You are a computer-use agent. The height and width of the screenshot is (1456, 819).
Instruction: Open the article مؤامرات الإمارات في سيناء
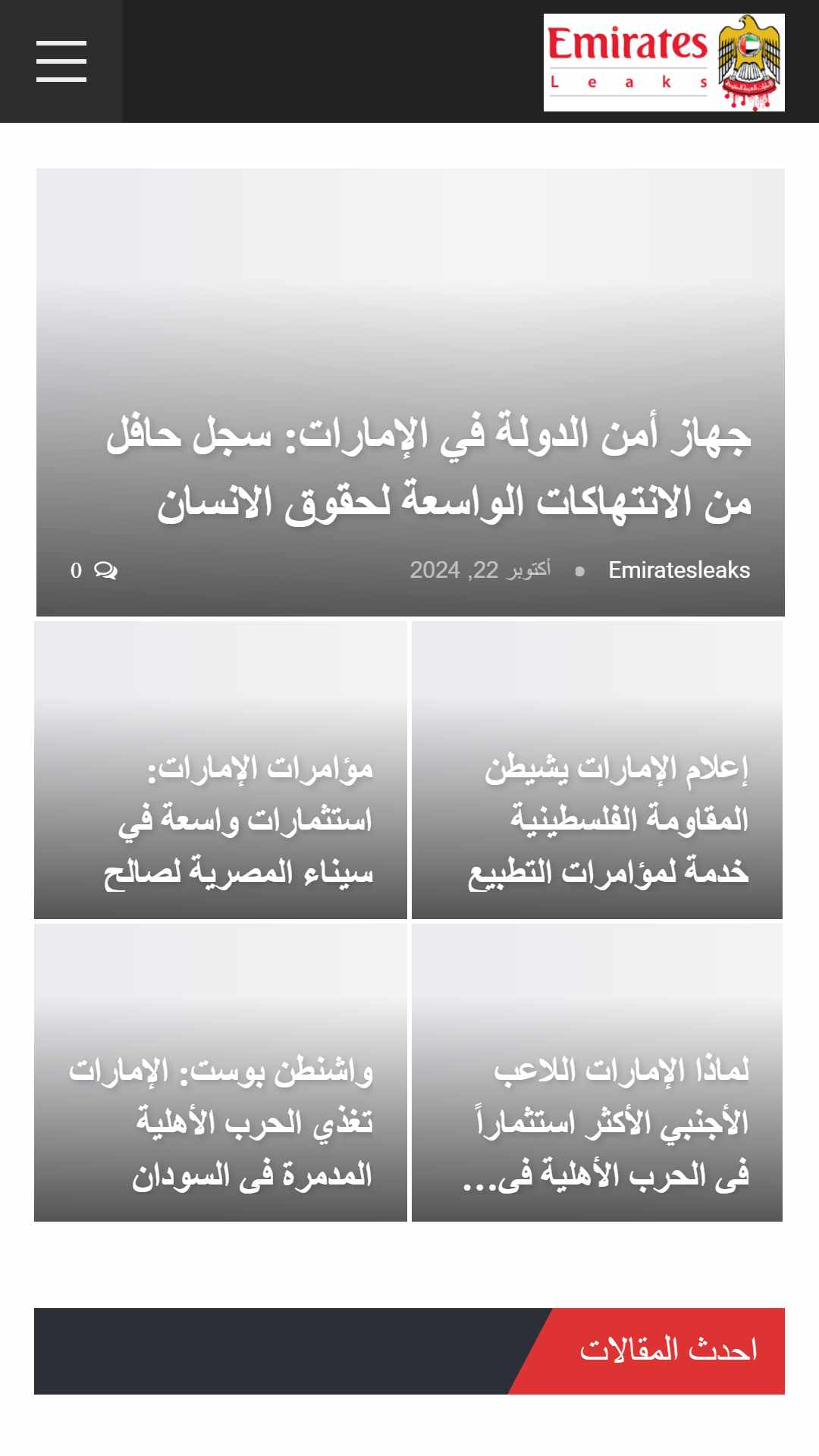(x=238, y=820)
